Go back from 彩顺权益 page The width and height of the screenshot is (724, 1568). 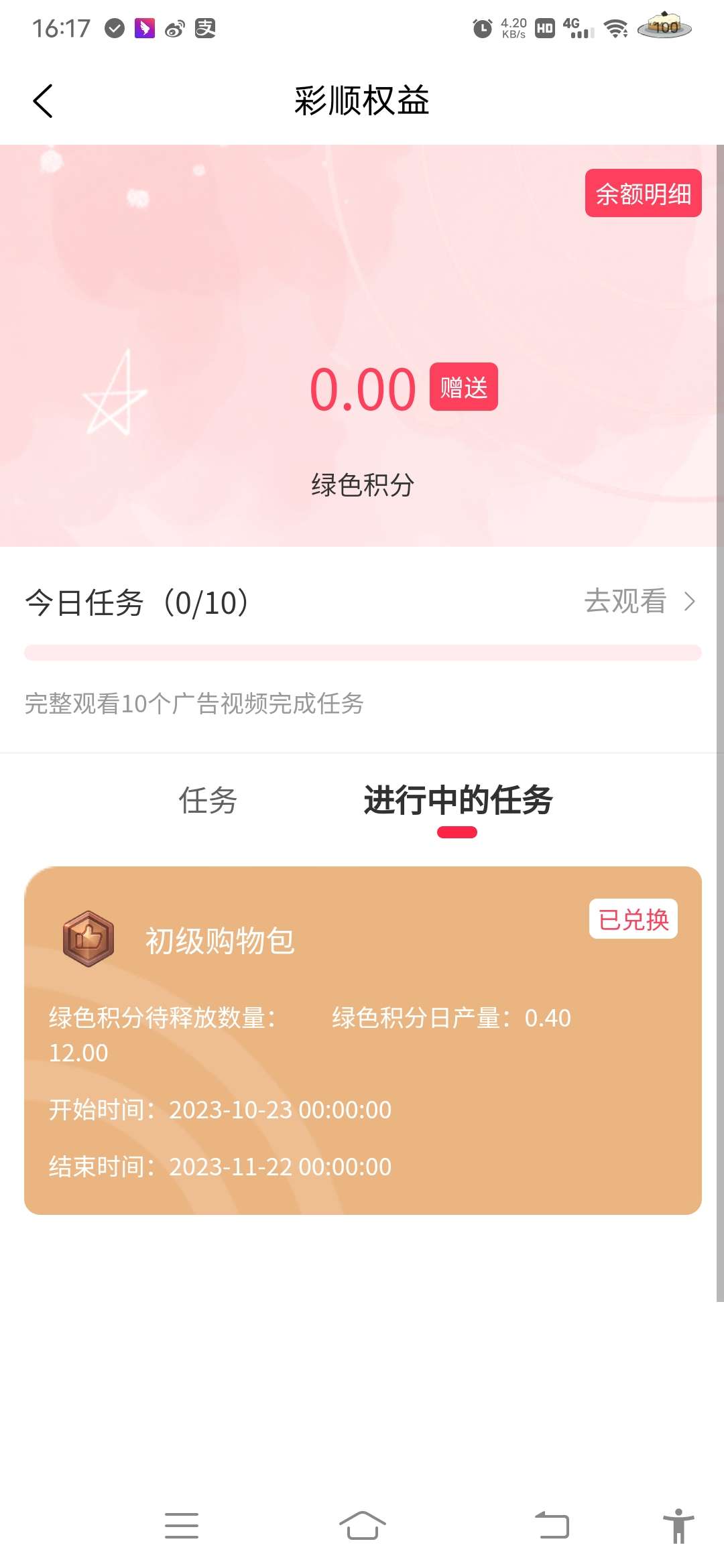tap(43, 101)
